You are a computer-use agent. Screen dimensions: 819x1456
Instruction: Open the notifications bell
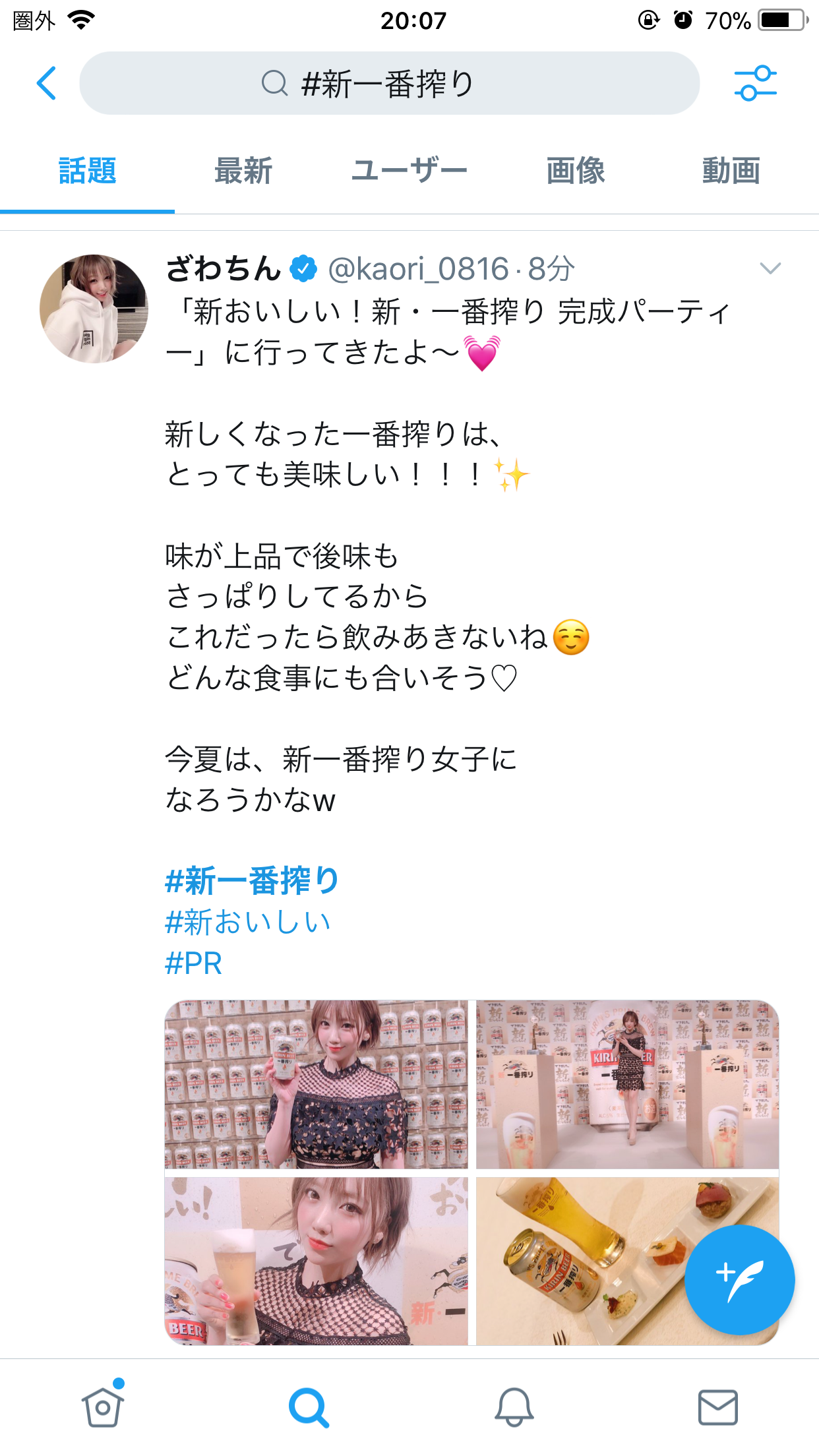[514, 1407]
